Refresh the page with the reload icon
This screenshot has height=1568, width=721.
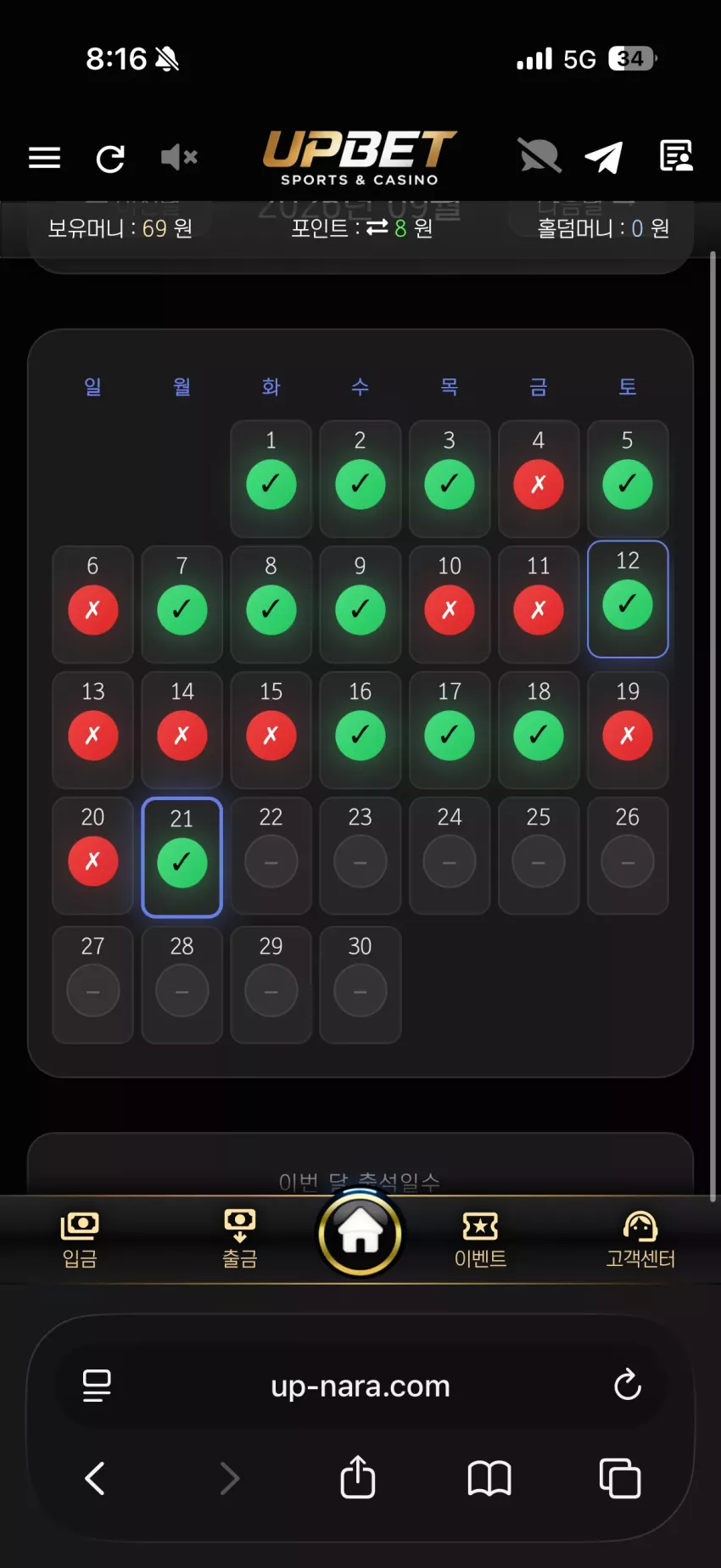point(110,159)
